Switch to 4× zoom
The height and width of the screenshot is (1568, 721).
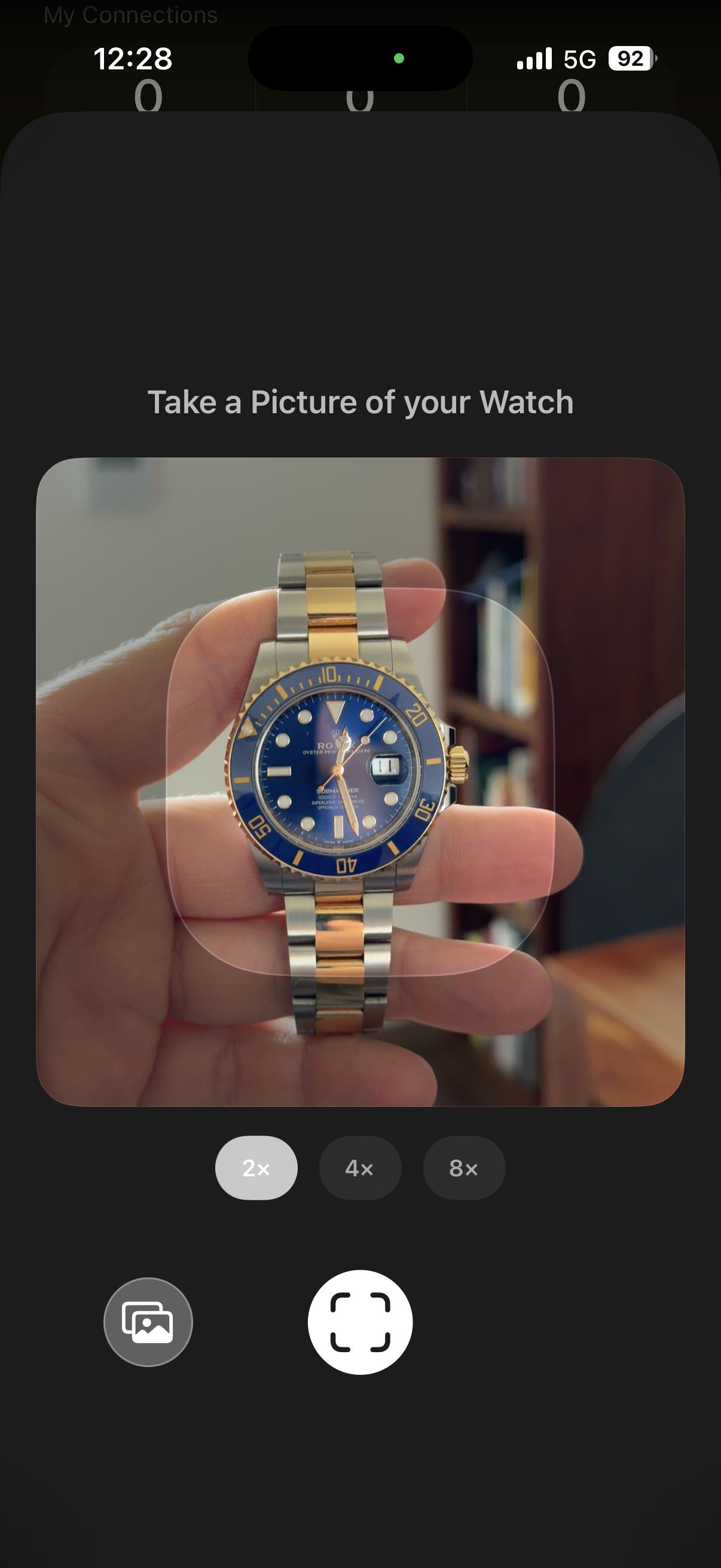coord(360,1167)
